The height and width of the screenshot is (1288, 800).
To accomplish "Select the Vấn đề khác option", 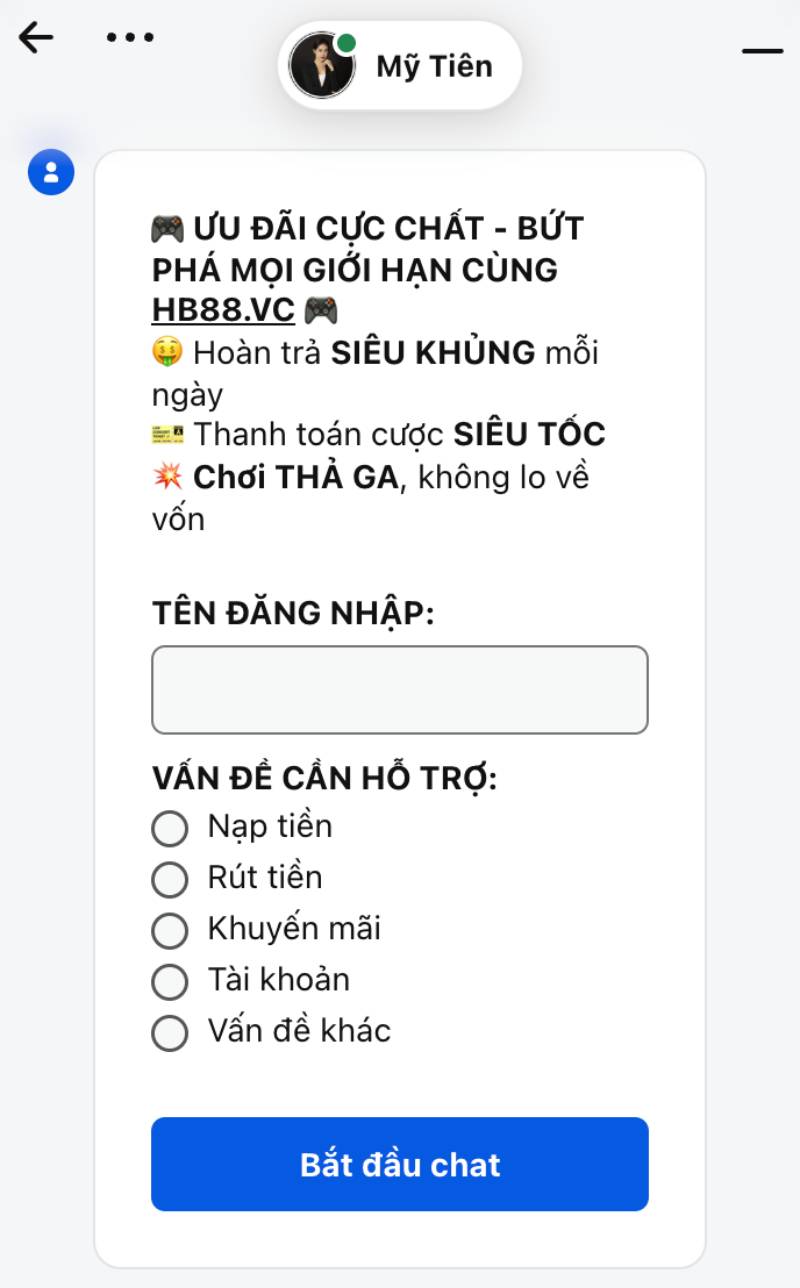I will (169, 1033).
